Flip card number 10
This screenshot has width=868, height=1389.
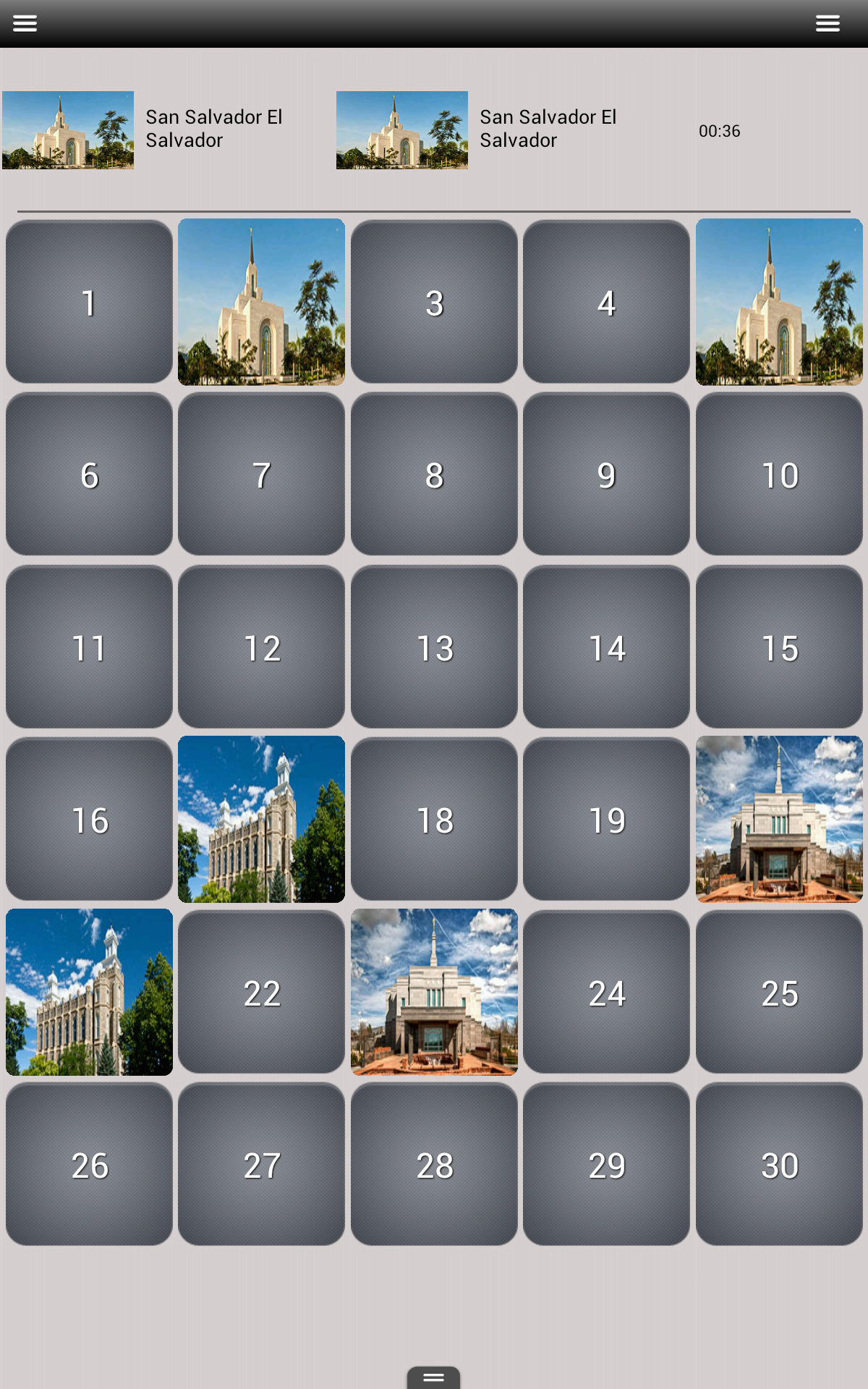[x=778, y=474]
